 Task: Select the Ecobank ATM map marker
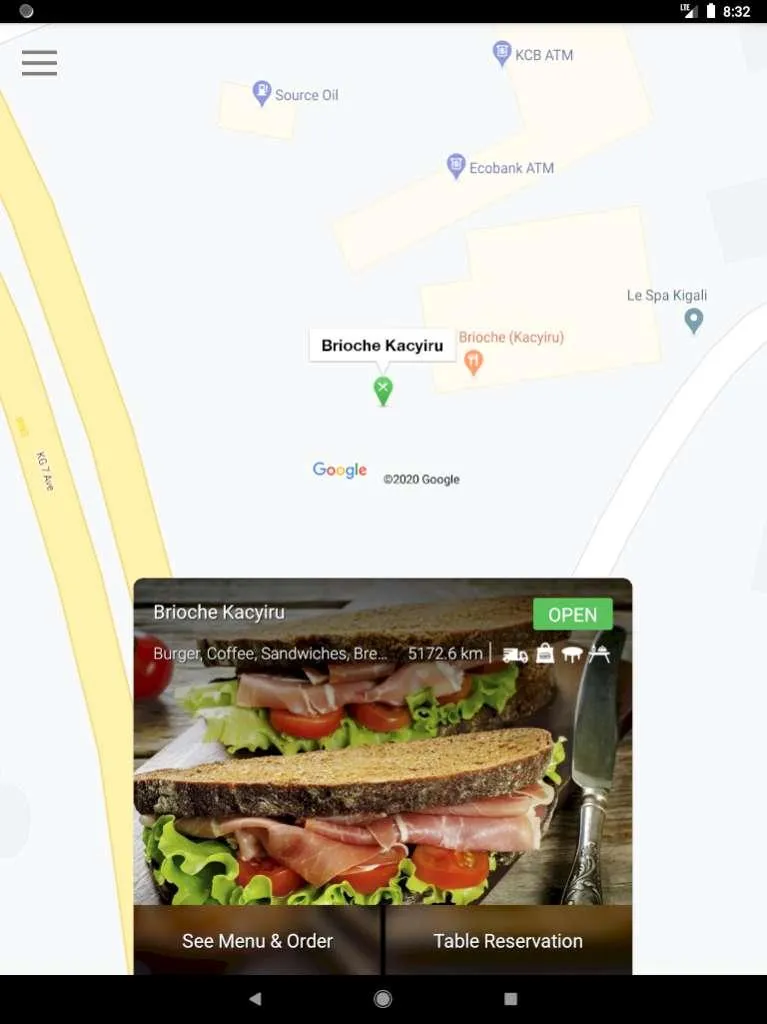(x=455, y=165)
